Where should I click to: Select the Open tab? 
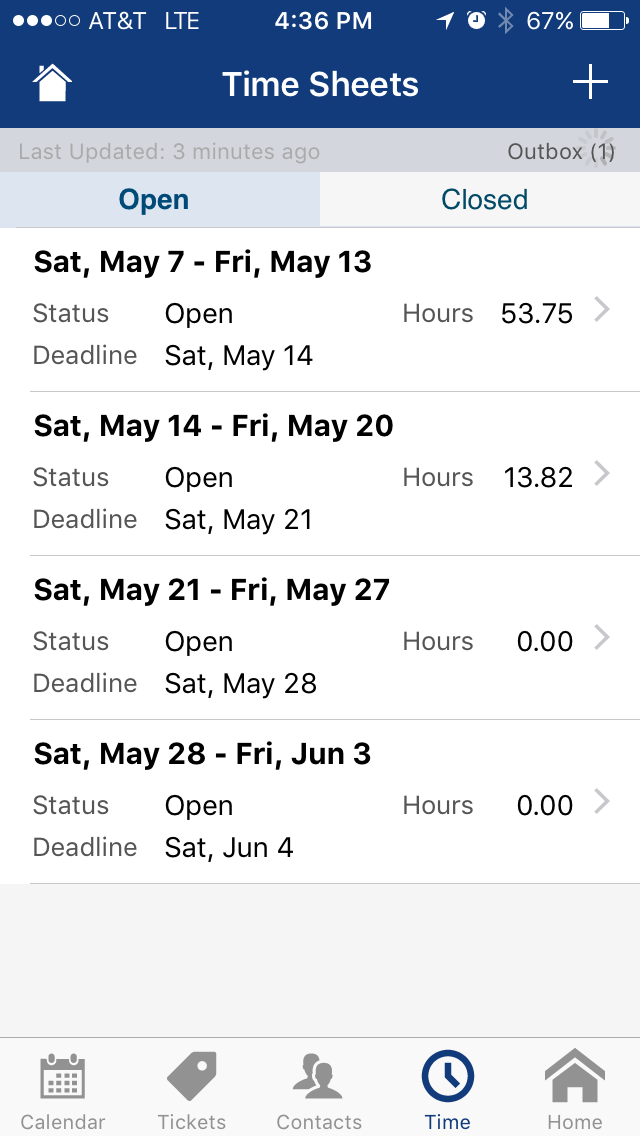click(154, 200)
